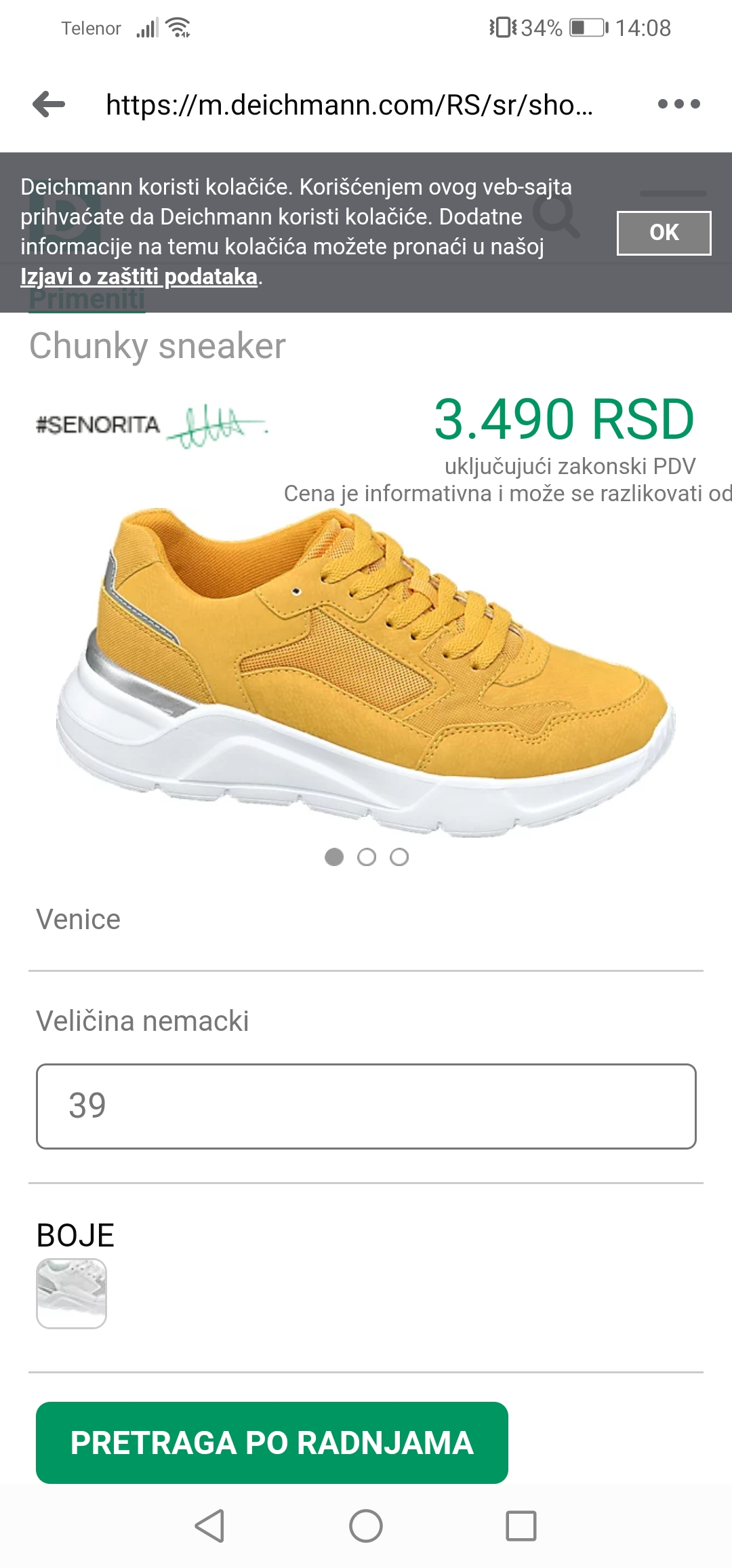The width and height of the screenshot is (732, 1568).
Task: Open the yellow sneaker product image
Action: (366, 671)
